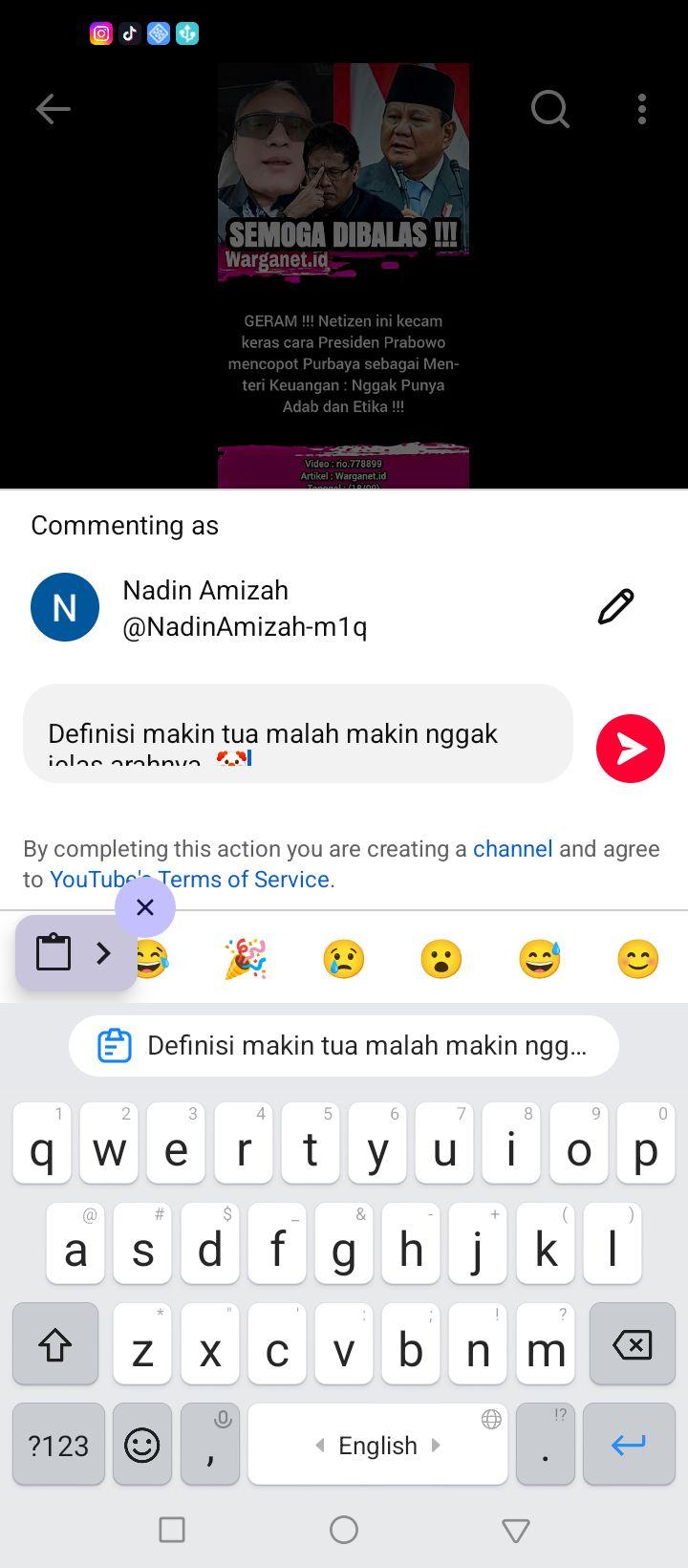Insert the sweat smile emoji
The image size is (688, 1568).
pyautogui.click(x=540, y=959)
